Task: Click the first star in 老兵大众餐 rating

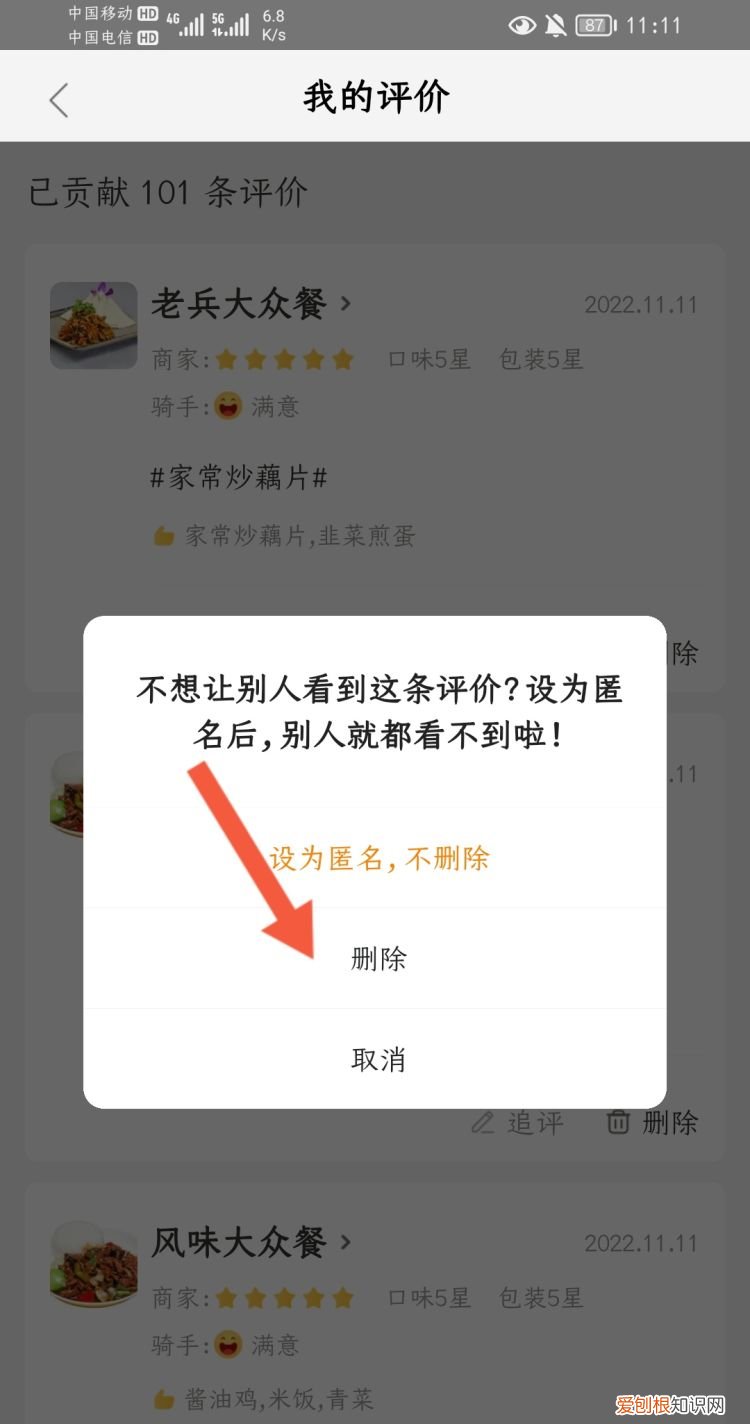Action: click(x=227, y=359)
